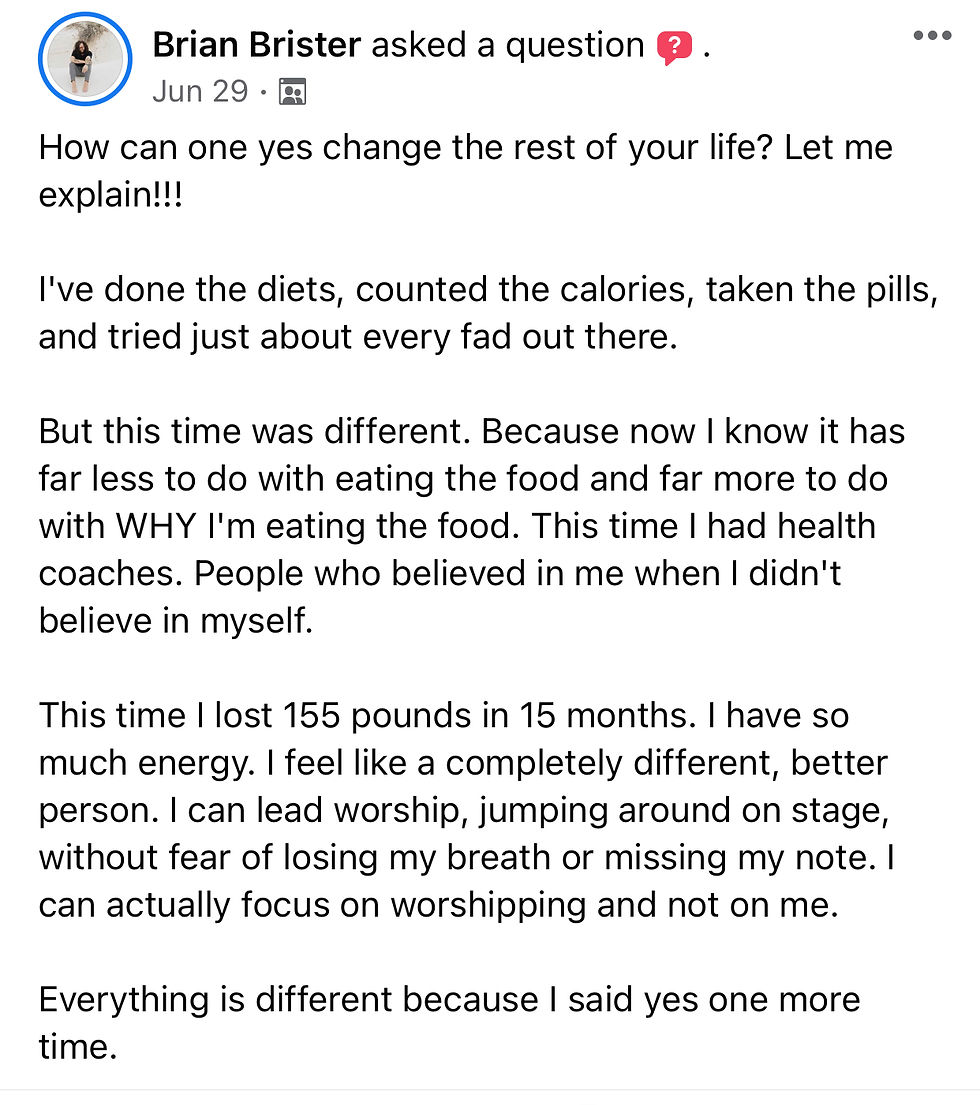The image size is (980, 1105).
Task: Open the post's three-dot overflow menu
Action: (x=932, y=36)
